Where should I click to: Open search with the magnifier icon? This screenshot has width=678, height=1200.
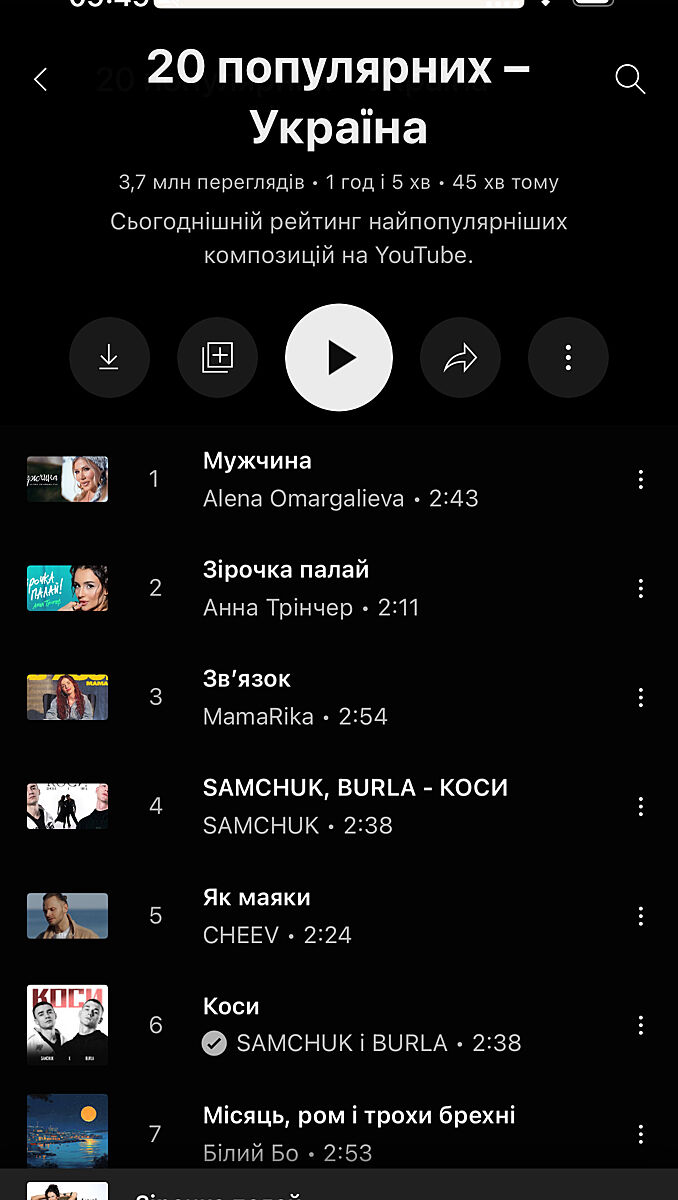630,80
